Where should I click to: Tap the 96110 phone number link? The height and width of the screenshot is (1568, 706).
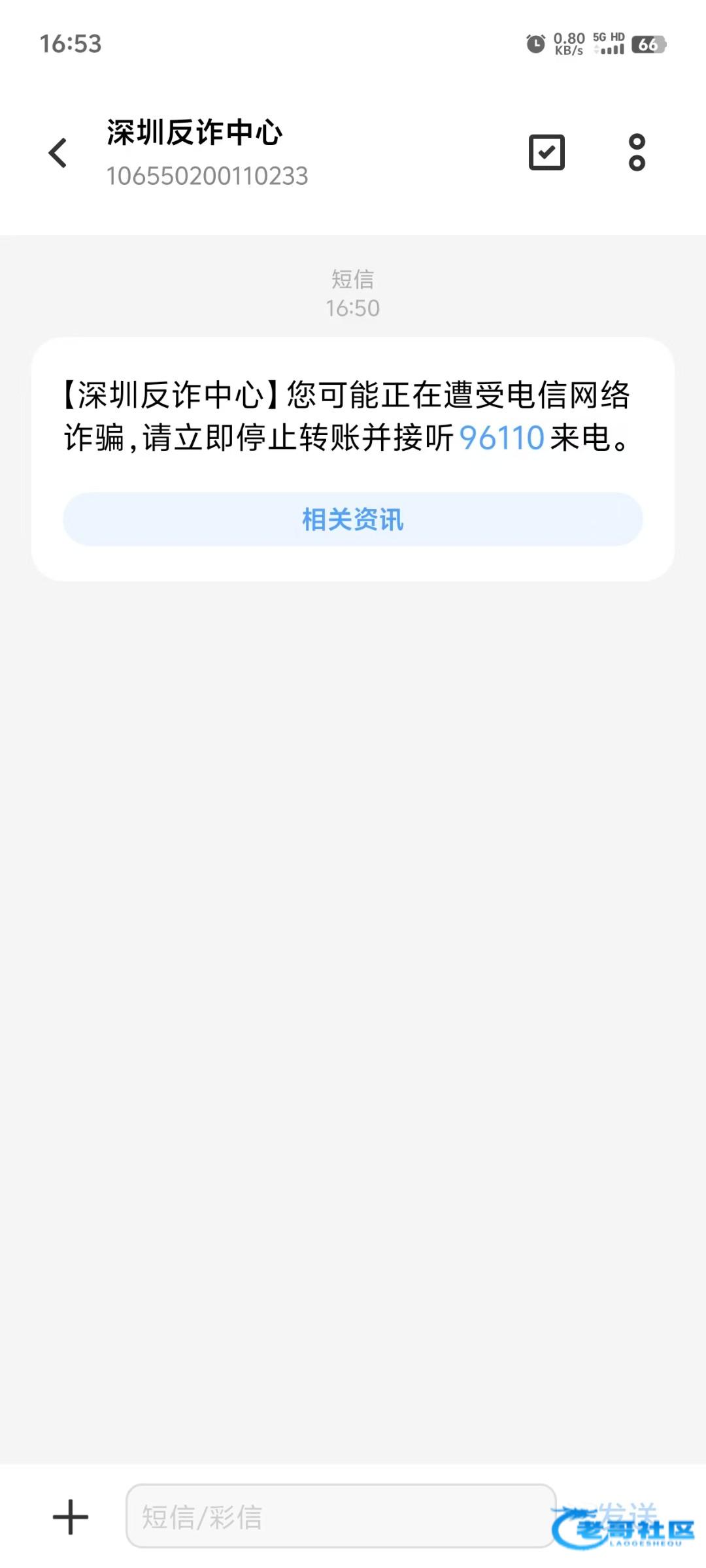tap(502, 438)
